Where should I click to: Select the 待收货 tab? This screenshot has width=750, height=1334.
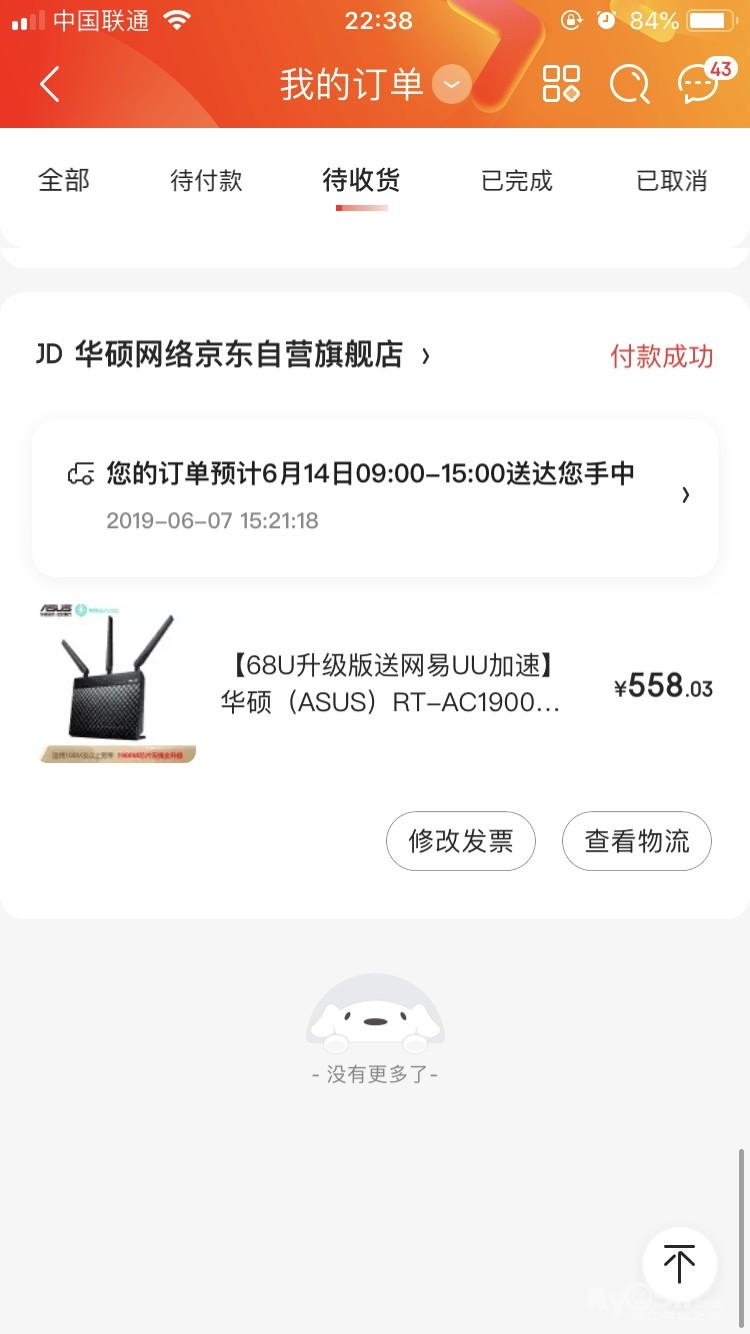pyautogui.click(x=361, y=181)
